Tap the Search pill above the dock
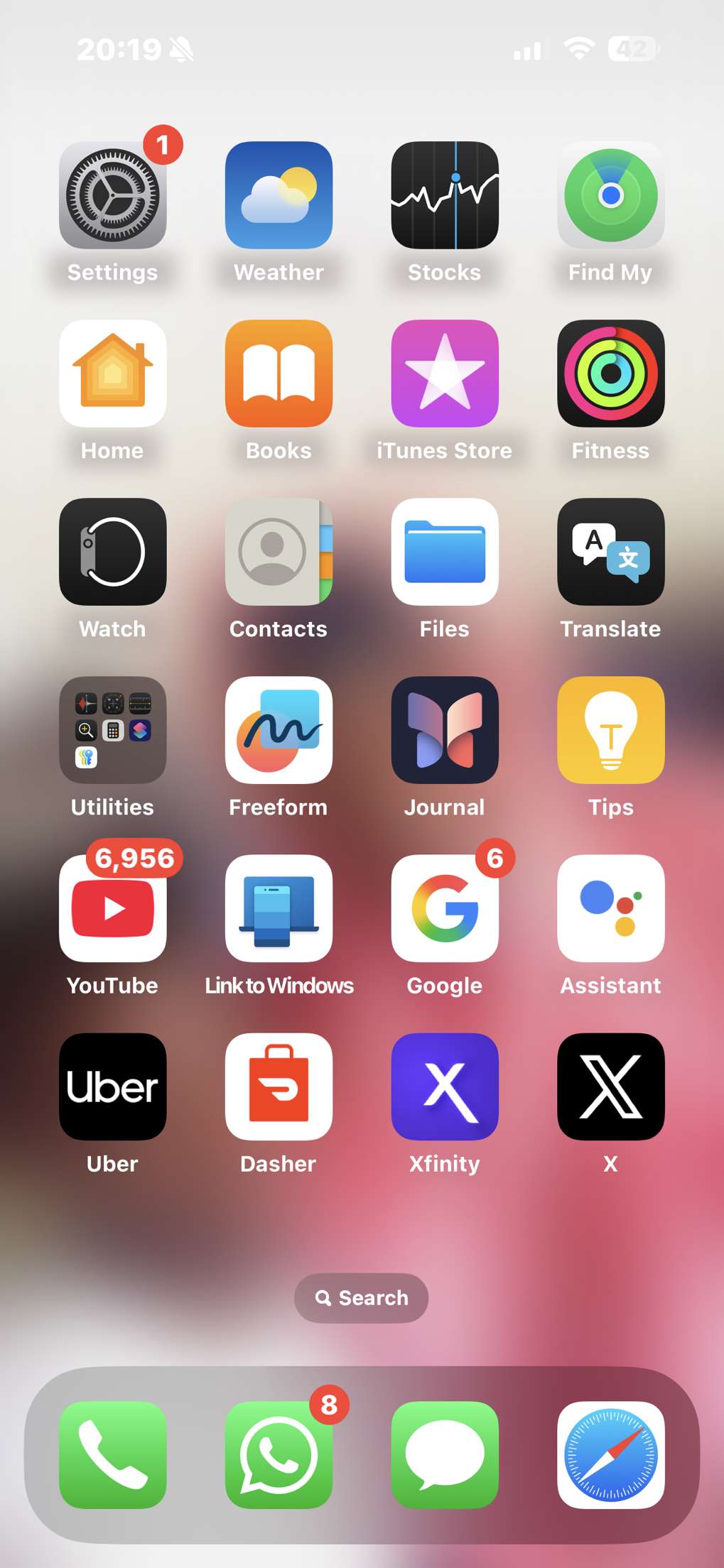Viewport: 724px width, 1568px height. (x=361, y=1298)
